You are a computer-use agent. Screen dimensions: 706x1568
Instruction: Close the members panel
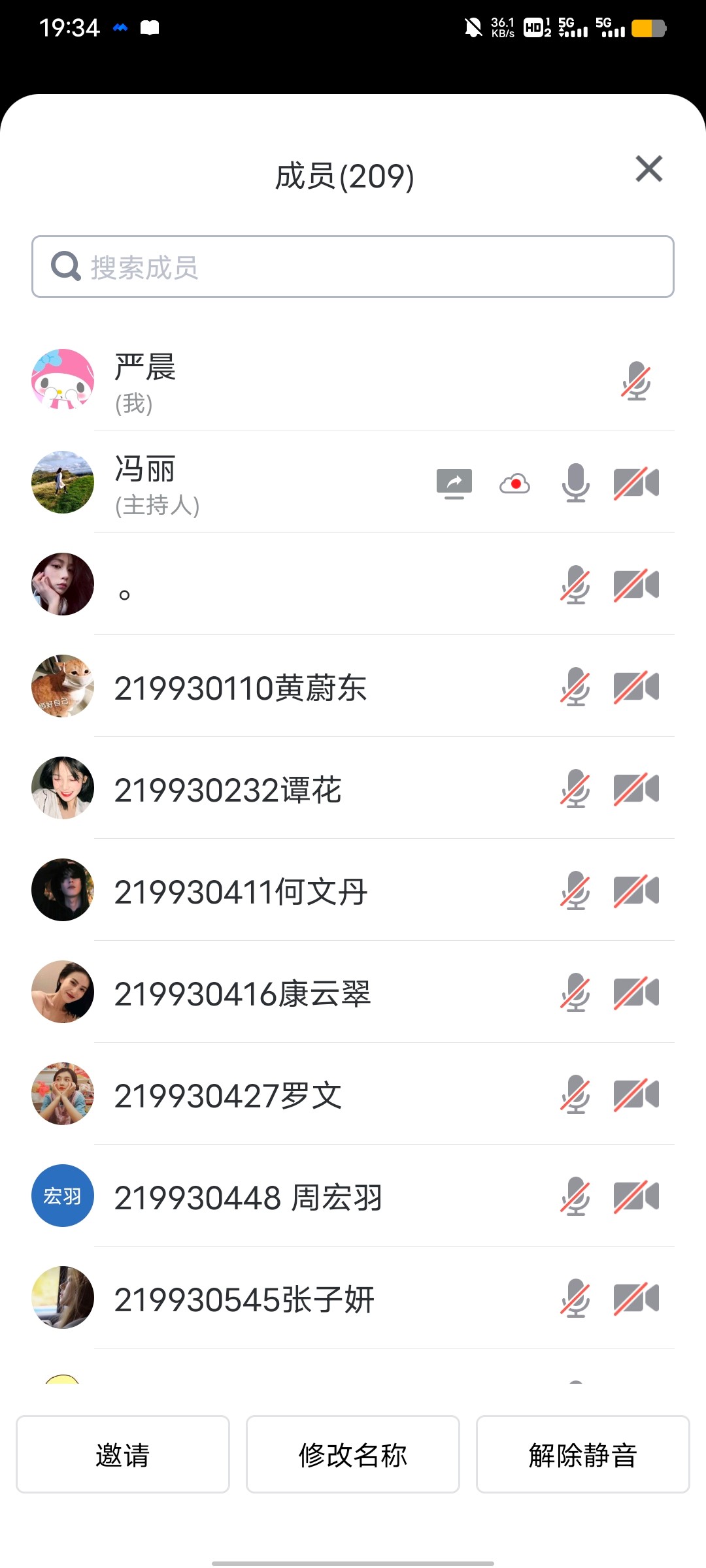[648, 169]
